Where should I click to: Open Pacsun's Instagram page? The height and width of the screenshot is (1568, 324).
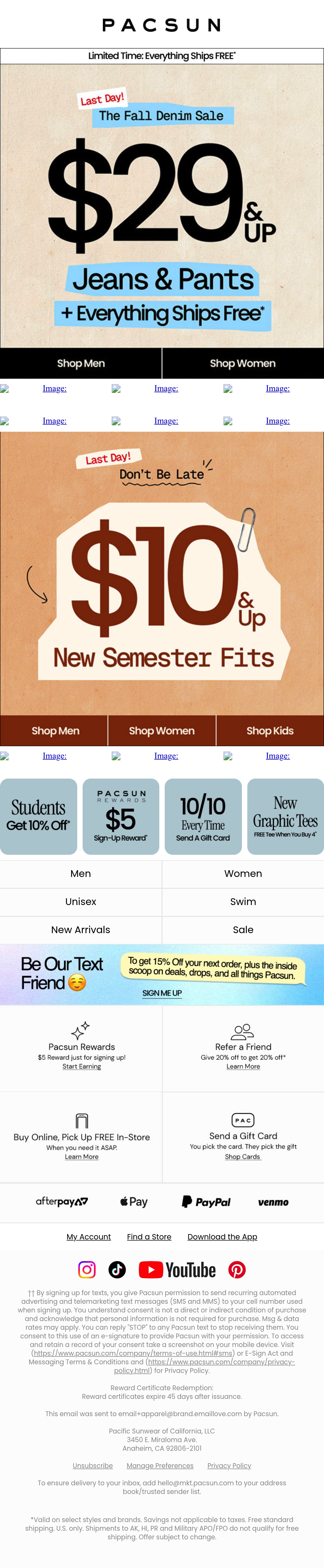(87, 1270)
